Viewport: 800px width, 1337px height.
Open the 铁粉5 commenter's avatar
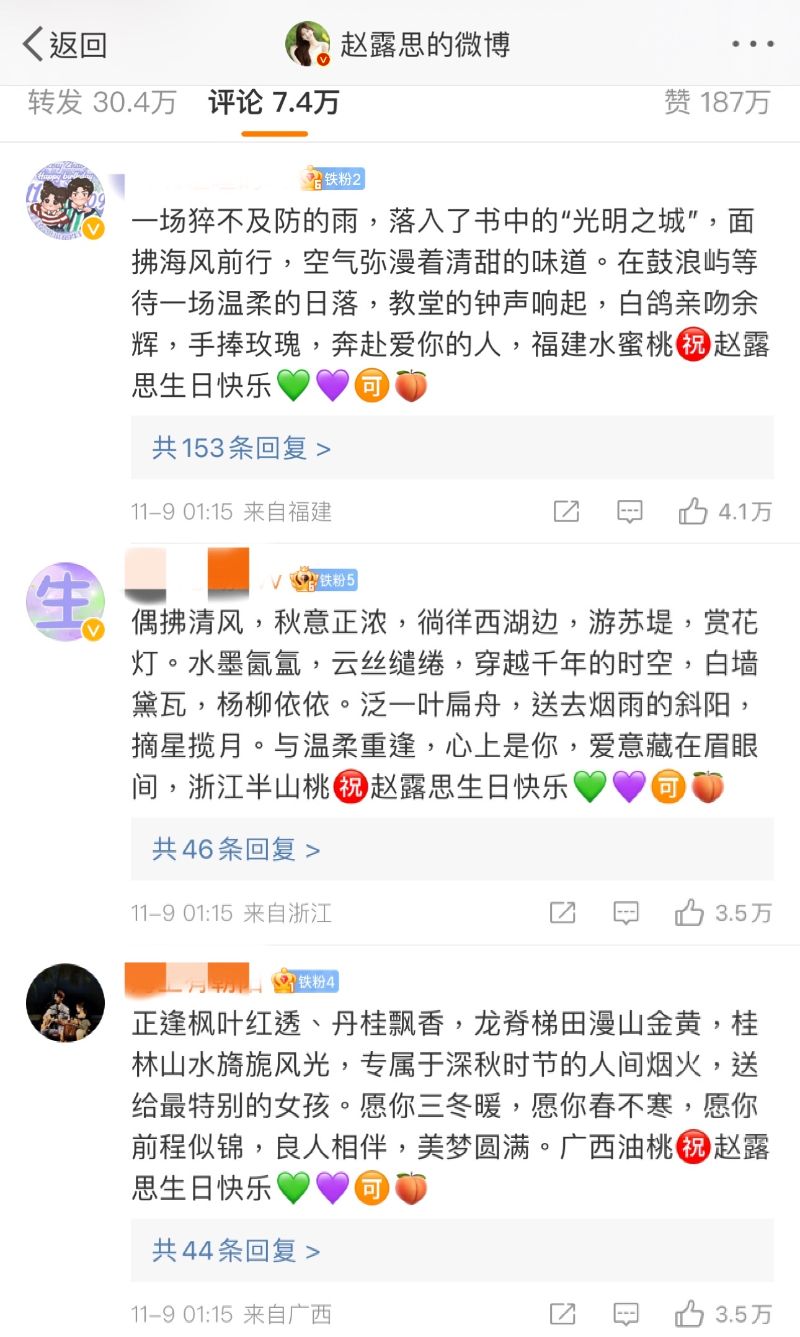(65, 602)
